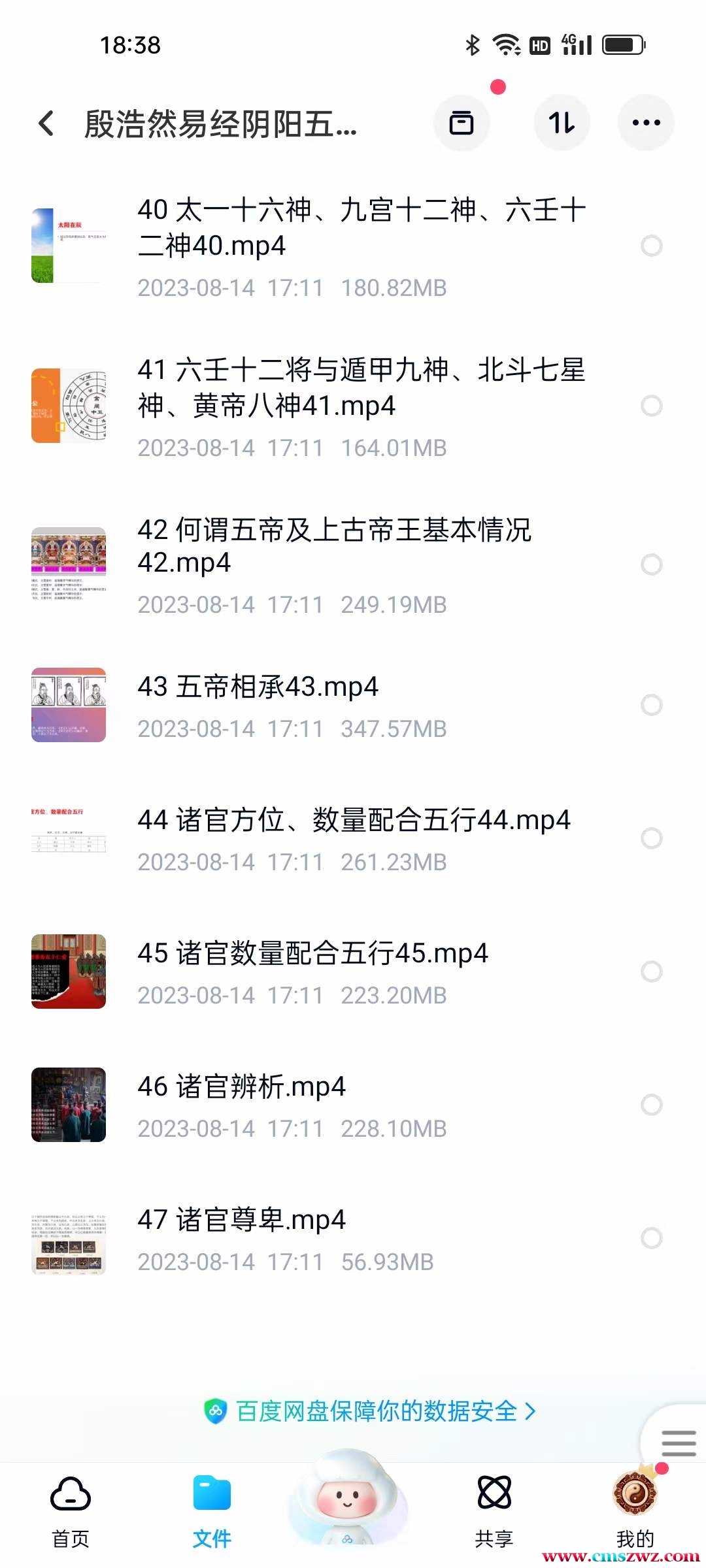Select checkbox for 45 诸官数量配合五行45.mp4
The image size is (706, 1568).
click(652, 972)
